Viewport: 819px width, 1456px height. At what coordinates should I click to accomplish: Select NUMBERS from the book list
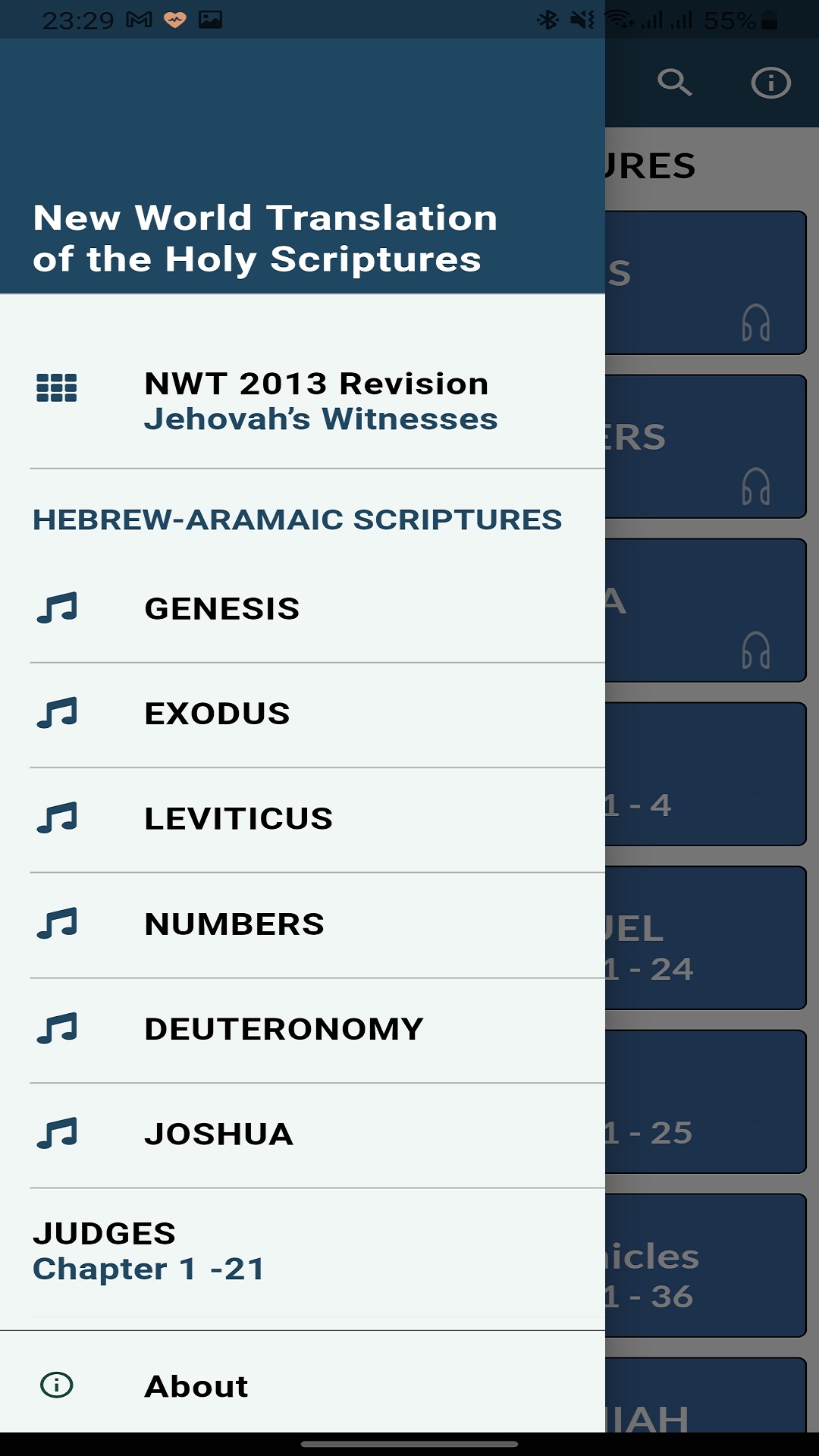point(235,923)
